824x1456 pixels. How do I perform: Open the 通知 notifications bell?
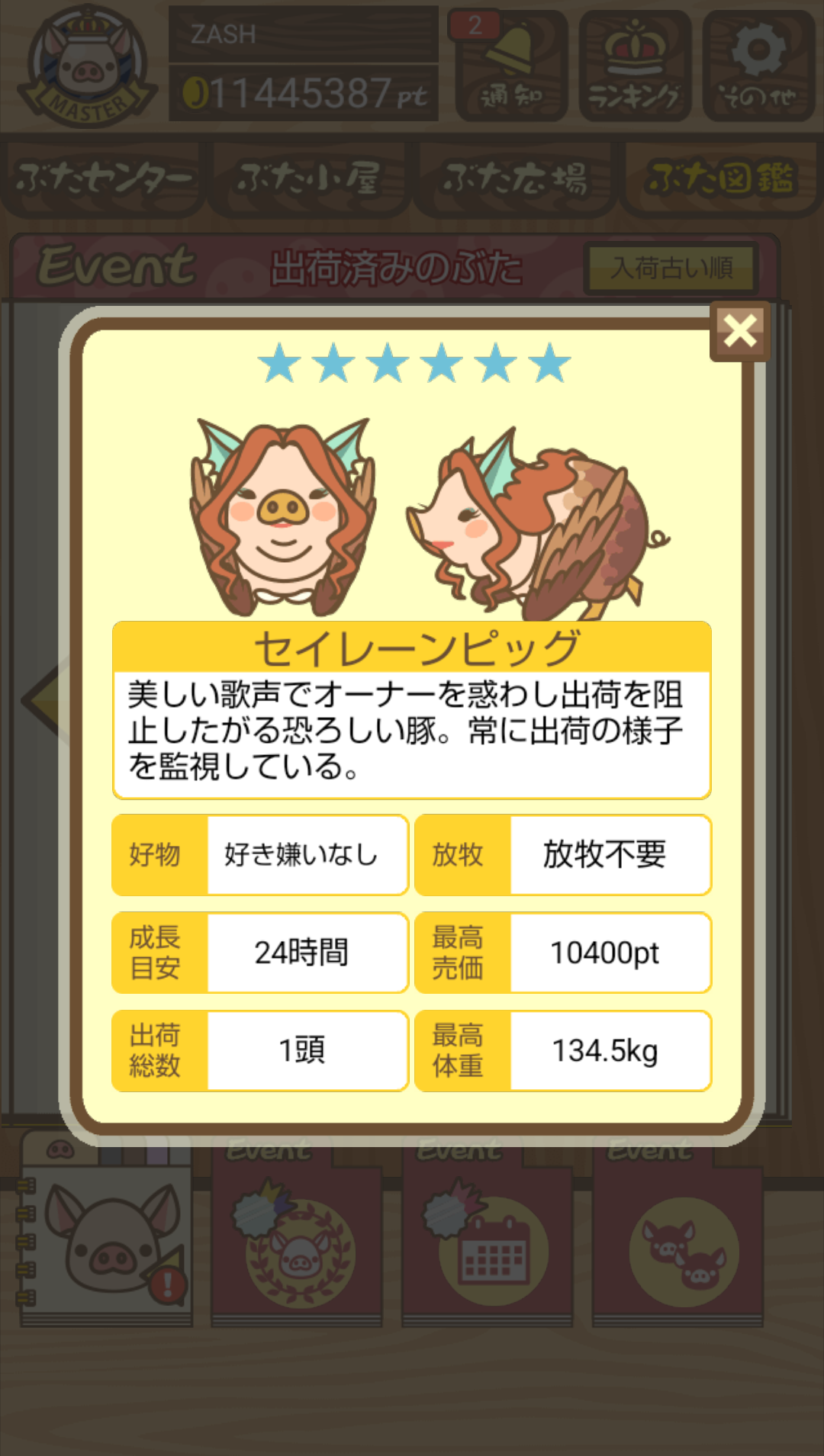[510, 66]
